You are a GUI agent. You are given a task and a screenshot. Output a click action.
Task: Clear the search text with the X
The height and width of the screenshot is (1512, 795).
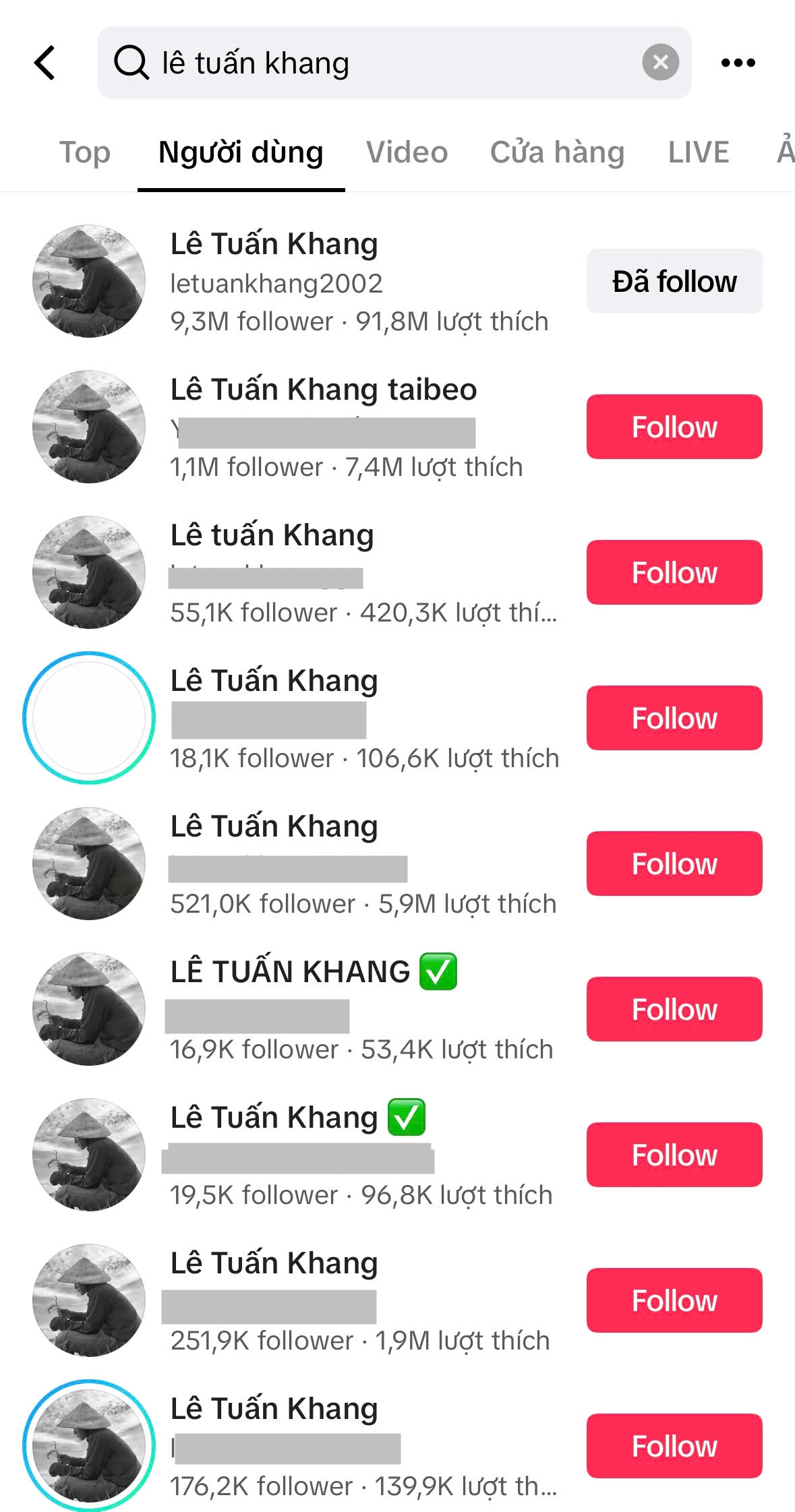coord(660,63)
